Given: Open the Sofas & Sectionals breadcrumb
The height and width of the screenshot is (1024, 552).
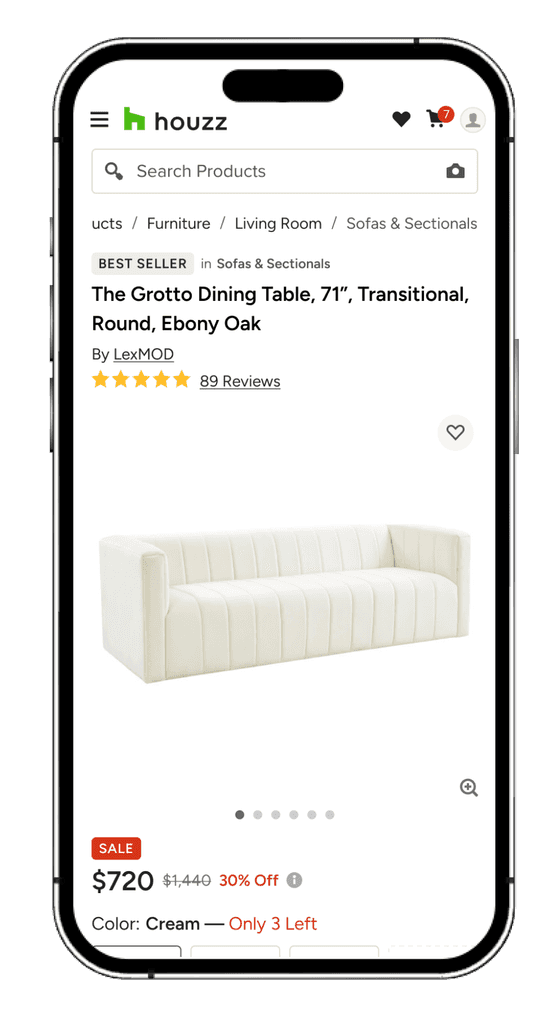Looking at the screenshot, I should coord(412,223).
